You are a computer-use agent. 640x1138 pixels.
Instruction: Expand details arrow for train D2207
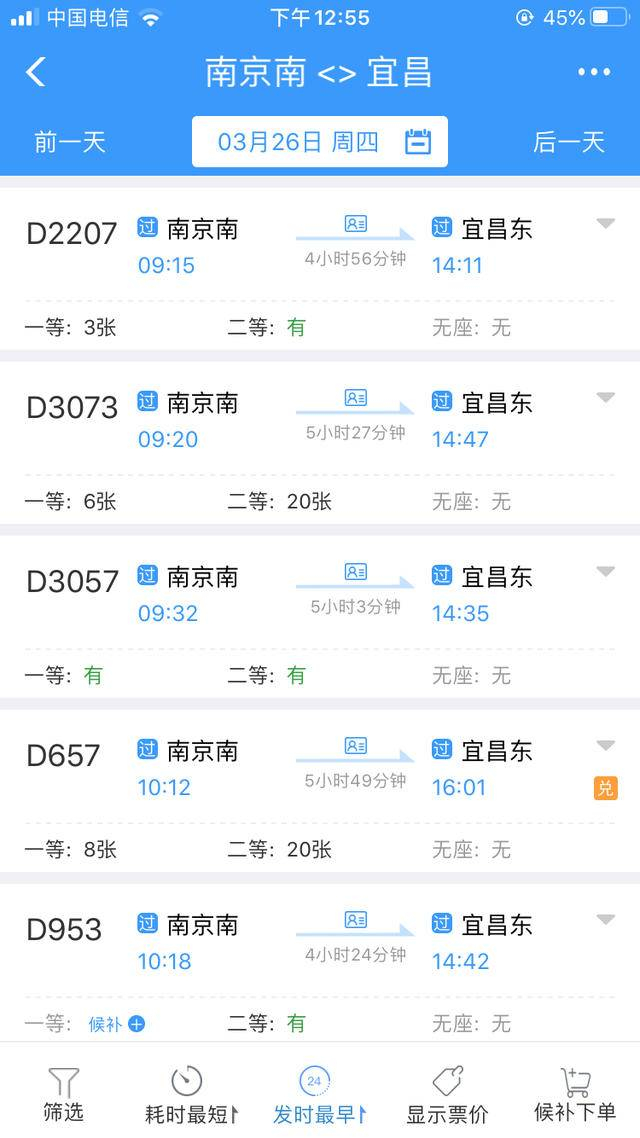point(605,224)
